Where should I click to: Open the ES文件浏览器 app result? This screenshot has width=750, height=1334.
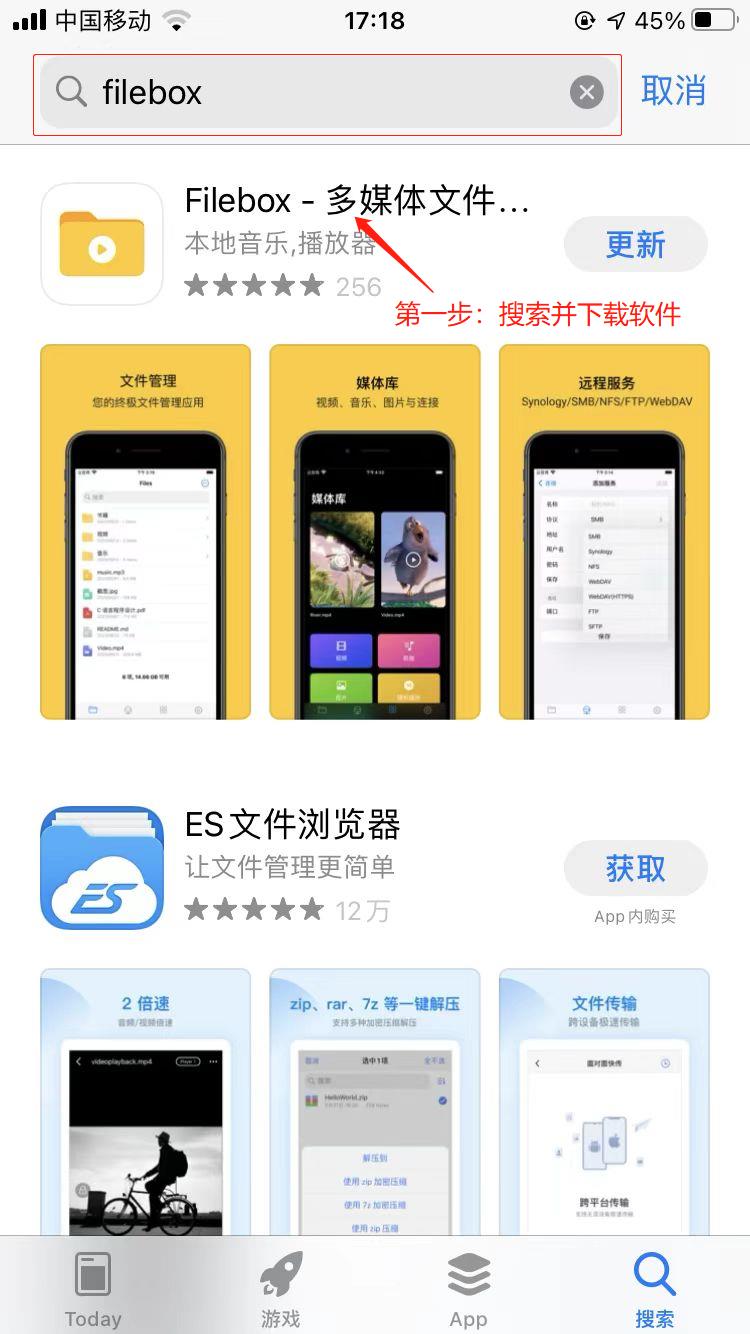point(300,868)
